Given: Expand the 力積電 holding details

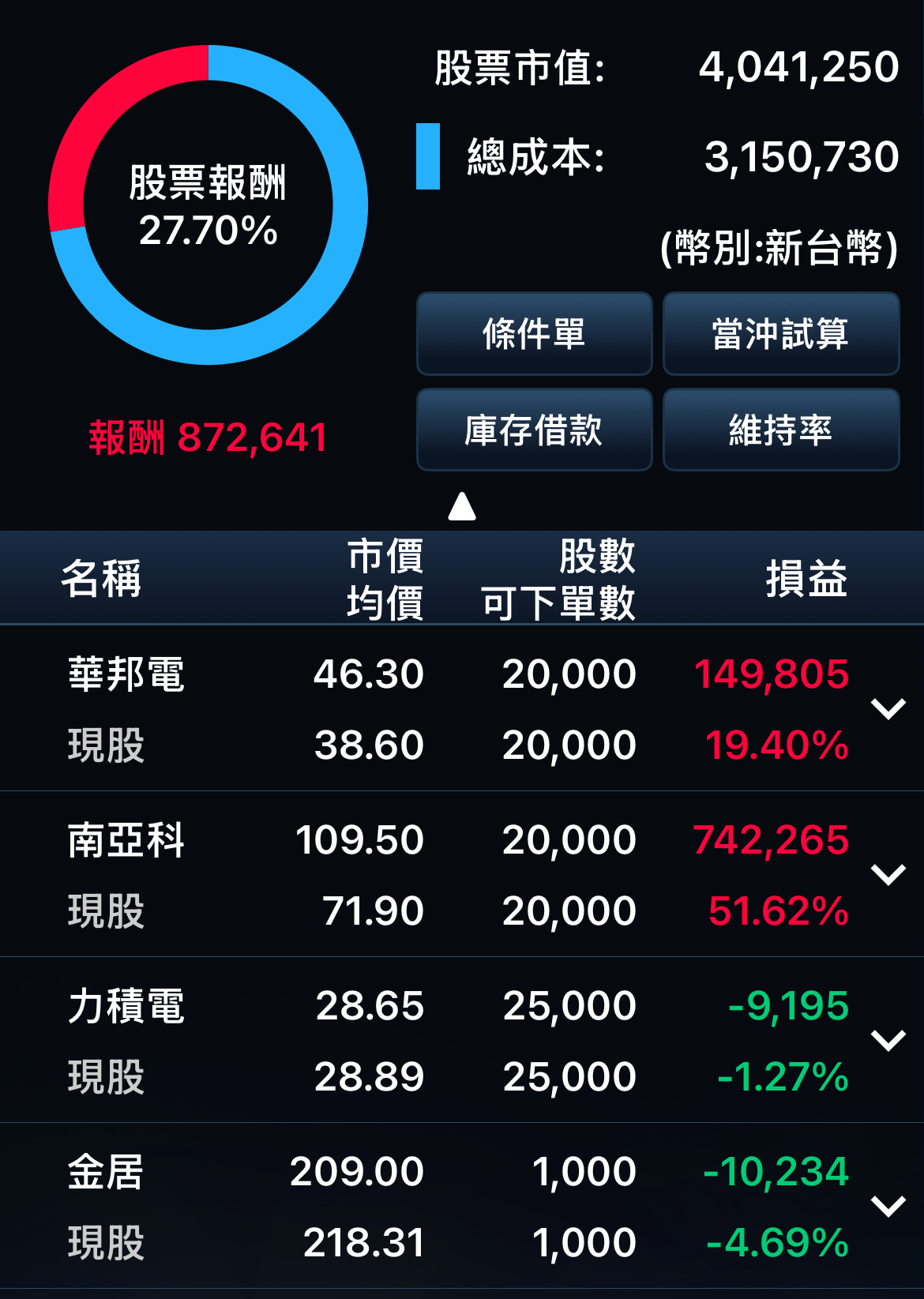Looking at the screenshot, I should click(888, 1040).
